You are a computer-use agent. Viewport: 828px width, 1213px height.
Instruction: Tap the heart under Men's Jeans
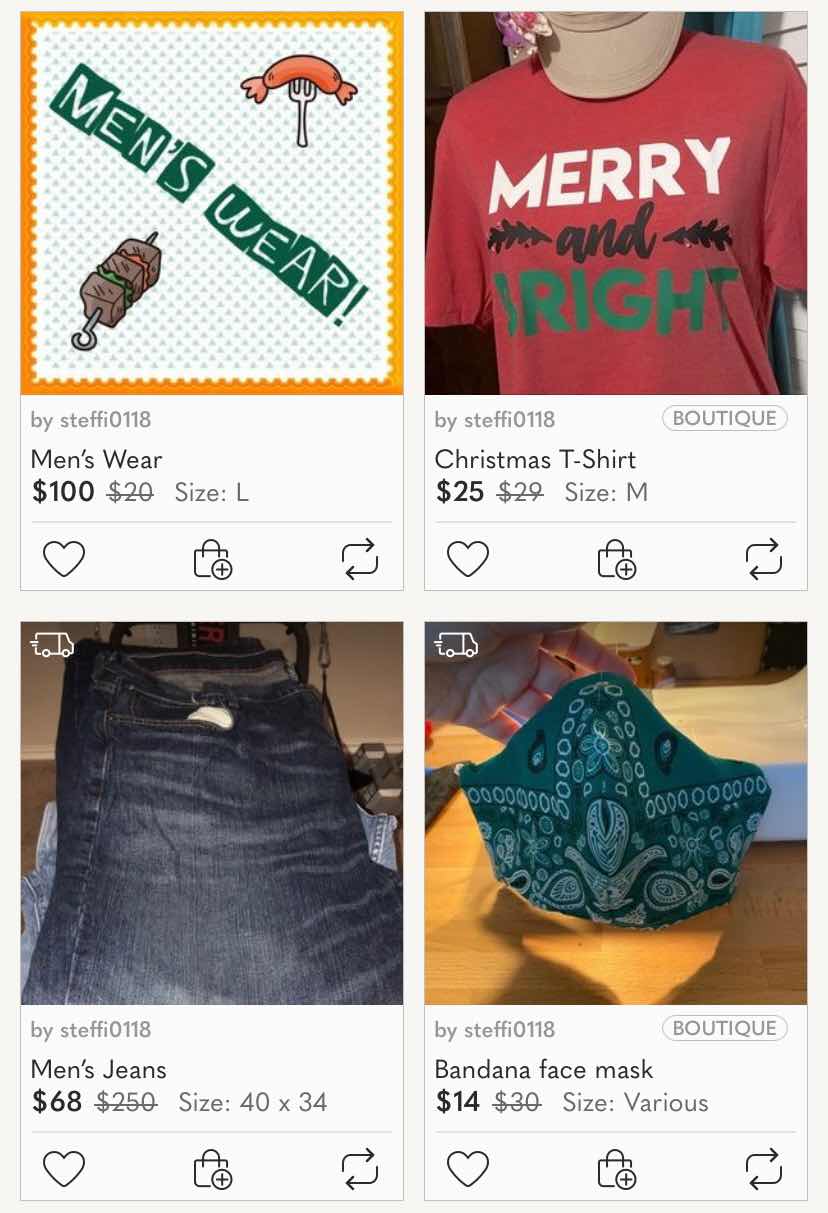[x=64, y=1169]
